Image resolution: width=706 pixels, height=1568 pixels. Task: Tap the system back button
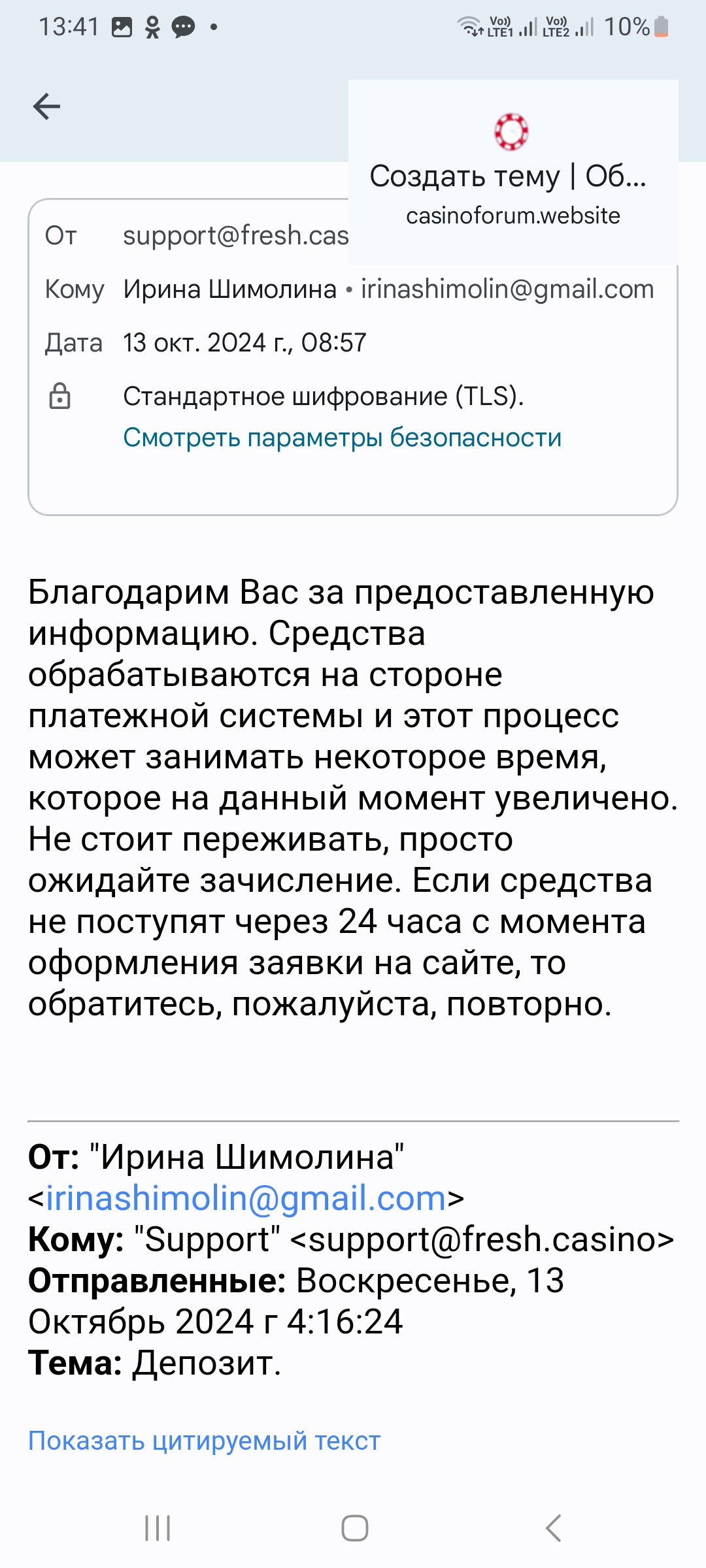[x=553, y=1528]
